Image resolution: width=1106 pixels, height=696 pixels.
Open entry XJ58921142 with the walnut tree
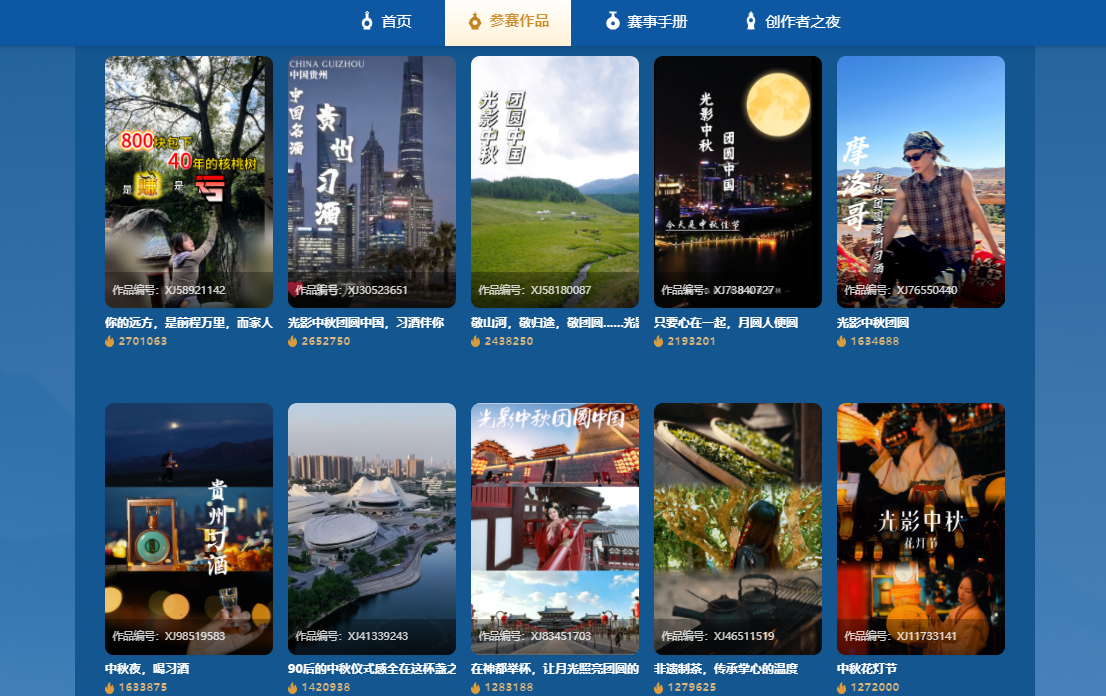coord(189,181)
